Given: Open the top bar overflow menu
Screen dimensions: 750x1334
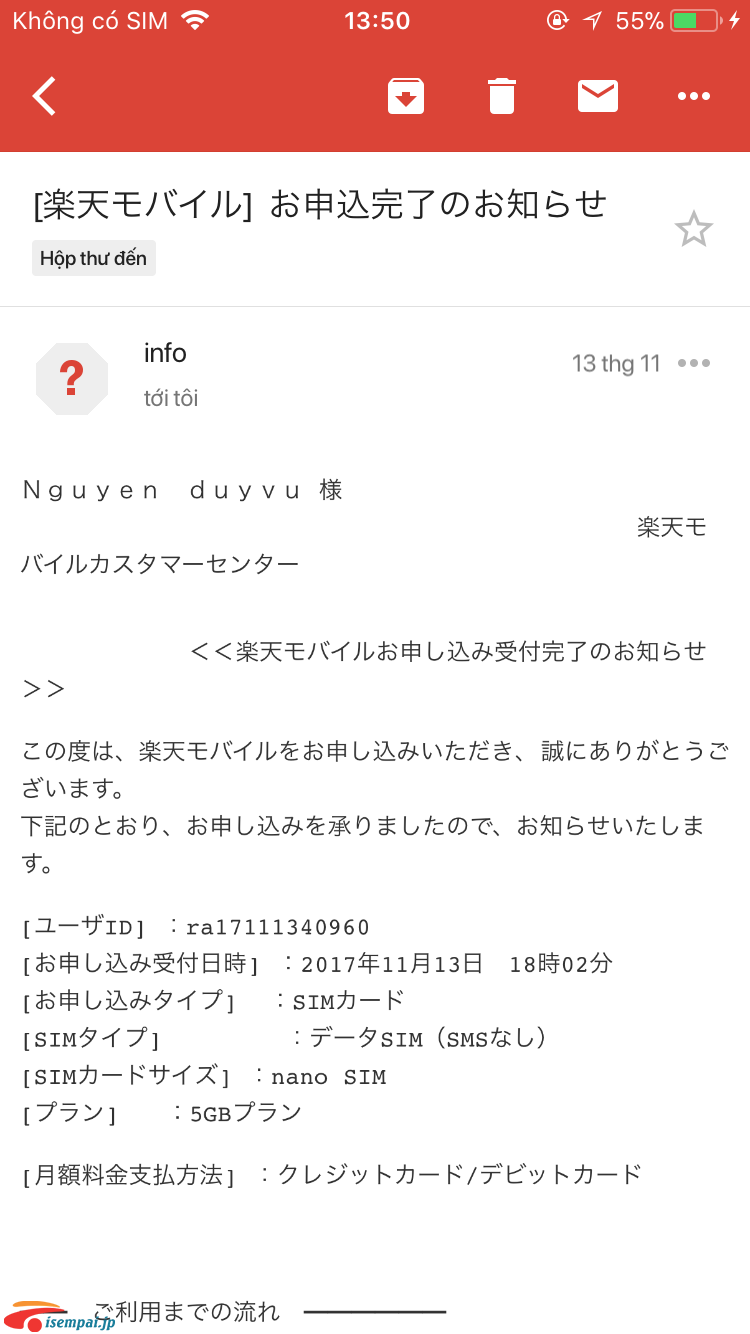Looking at the screenshot, I should pyautogui.click(x=694, y=96).
